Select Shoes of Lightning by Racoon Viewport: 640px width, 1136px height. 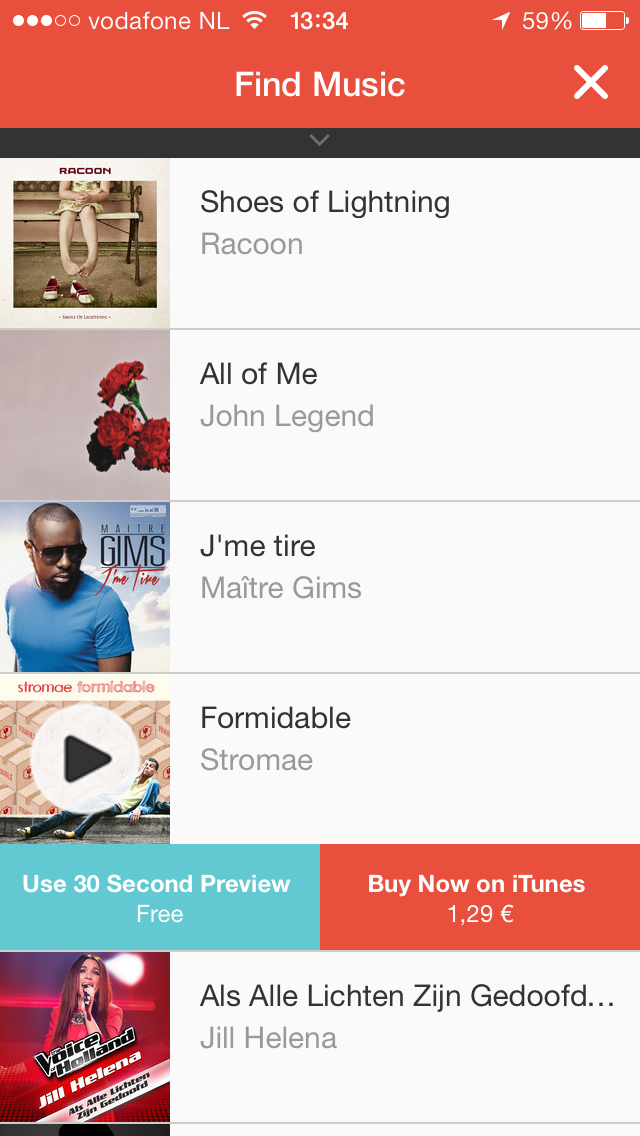point(320,243)
